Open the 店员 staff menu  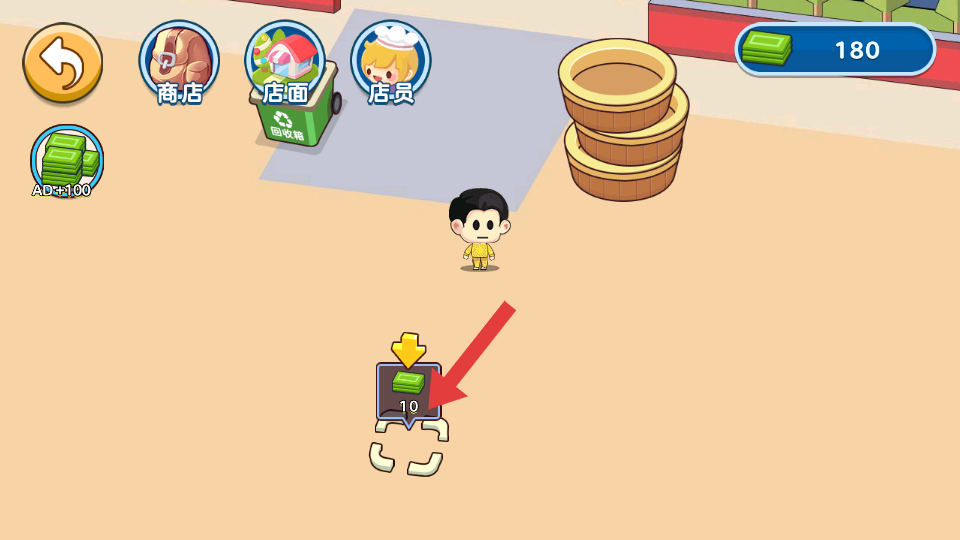[x=391, y=62]
